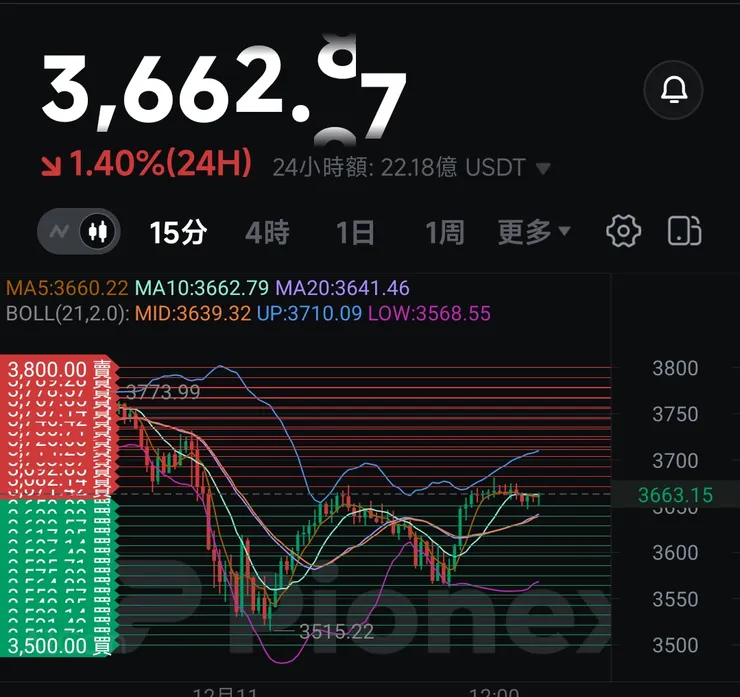This screenshot has height=697, width=740.
Task: Switch to the 4時 timeframe
Action: 267,233
